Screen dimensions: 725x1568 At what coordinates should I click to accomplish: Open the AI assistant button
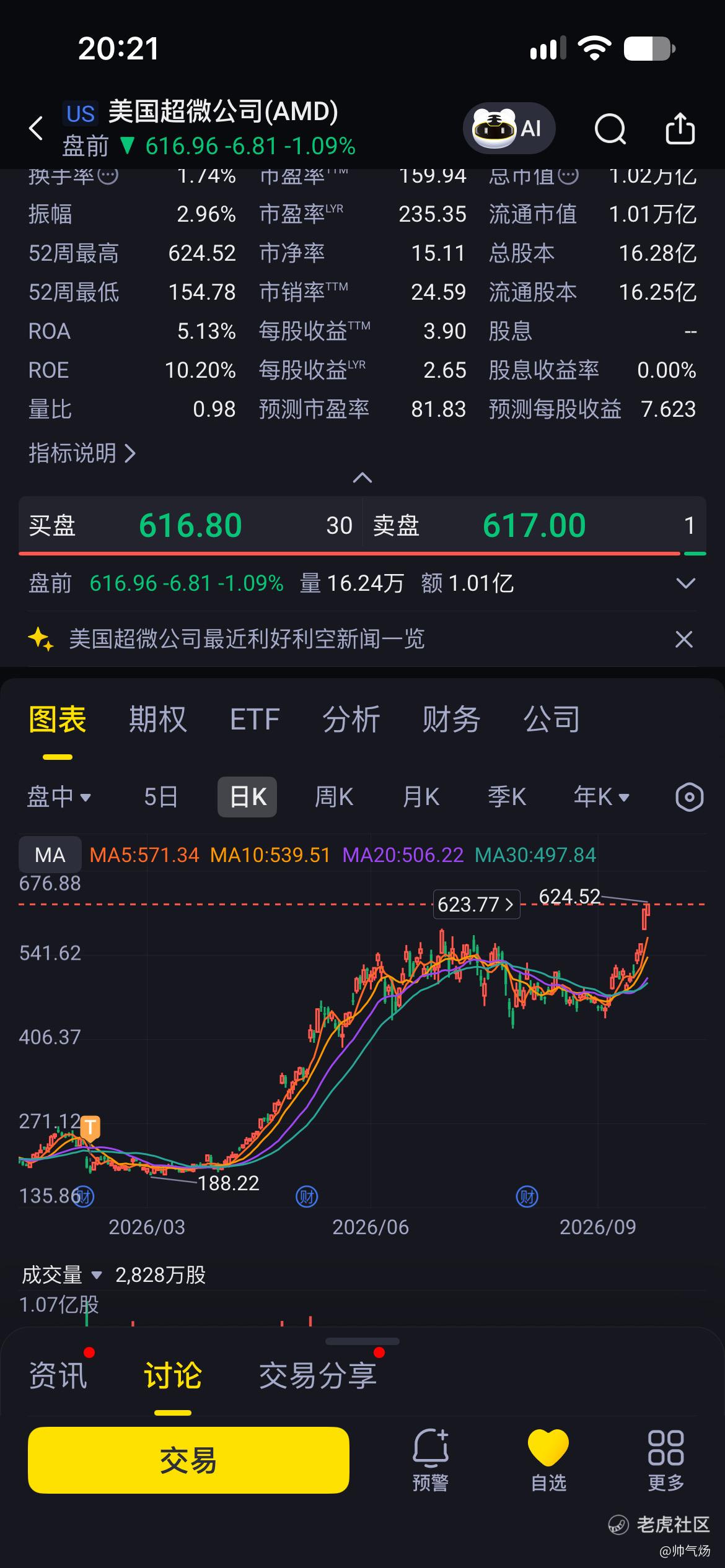(x=509, y=128)
